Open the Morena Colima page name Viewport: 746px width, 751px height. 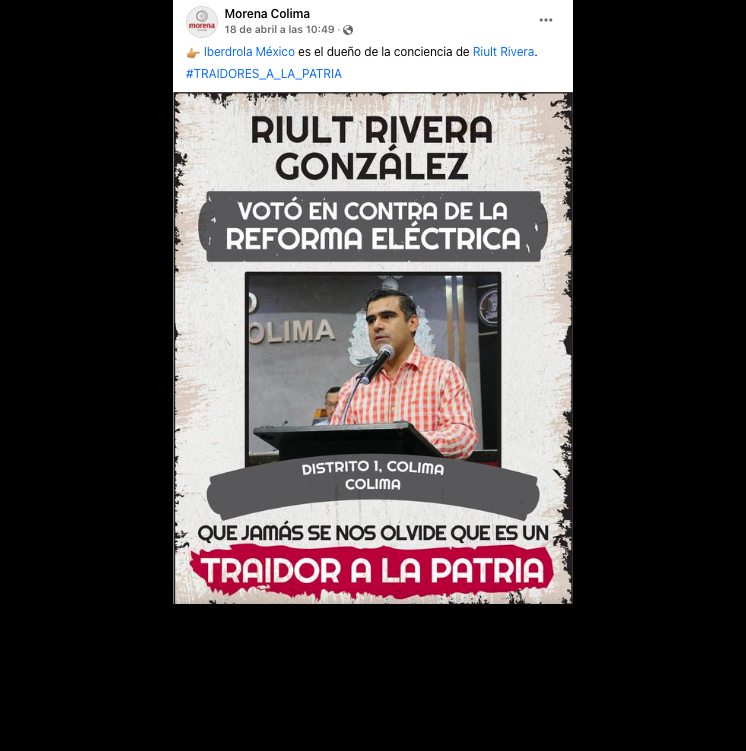267,14
